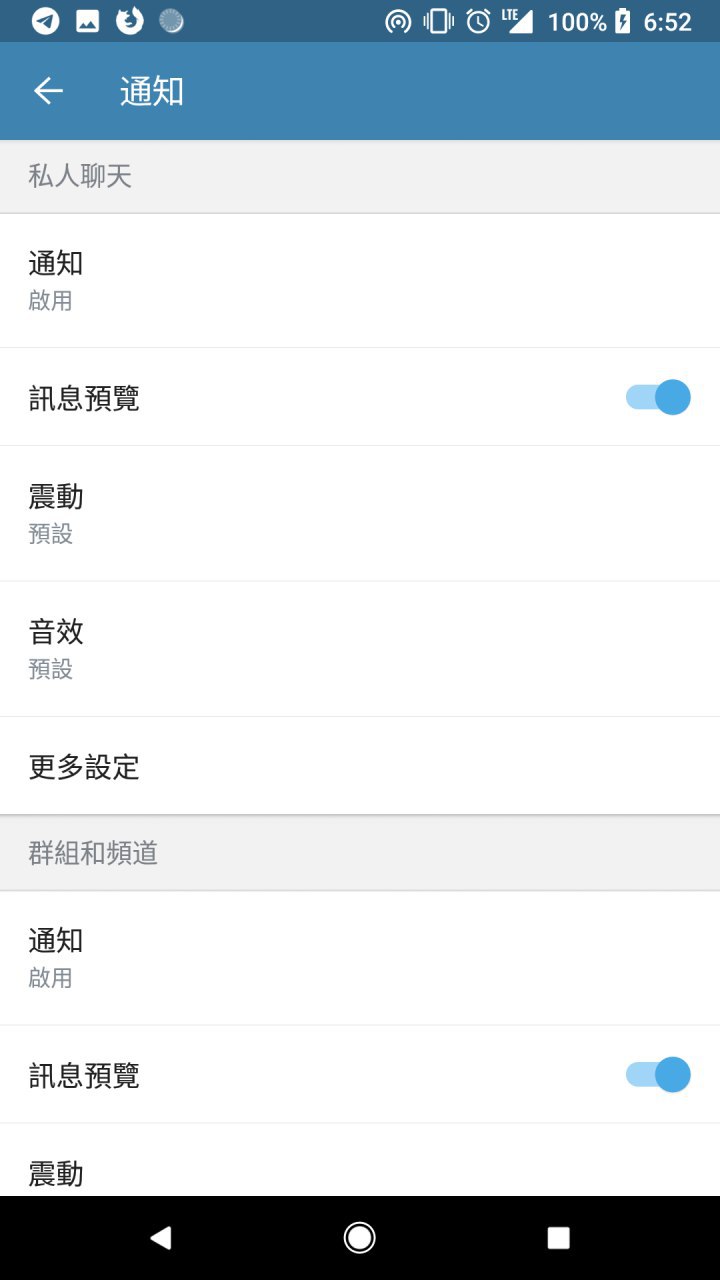This screenshot has width=720, height=1280.
Task: Open recent apps from navigation bar
Action: pos(558,1238)
